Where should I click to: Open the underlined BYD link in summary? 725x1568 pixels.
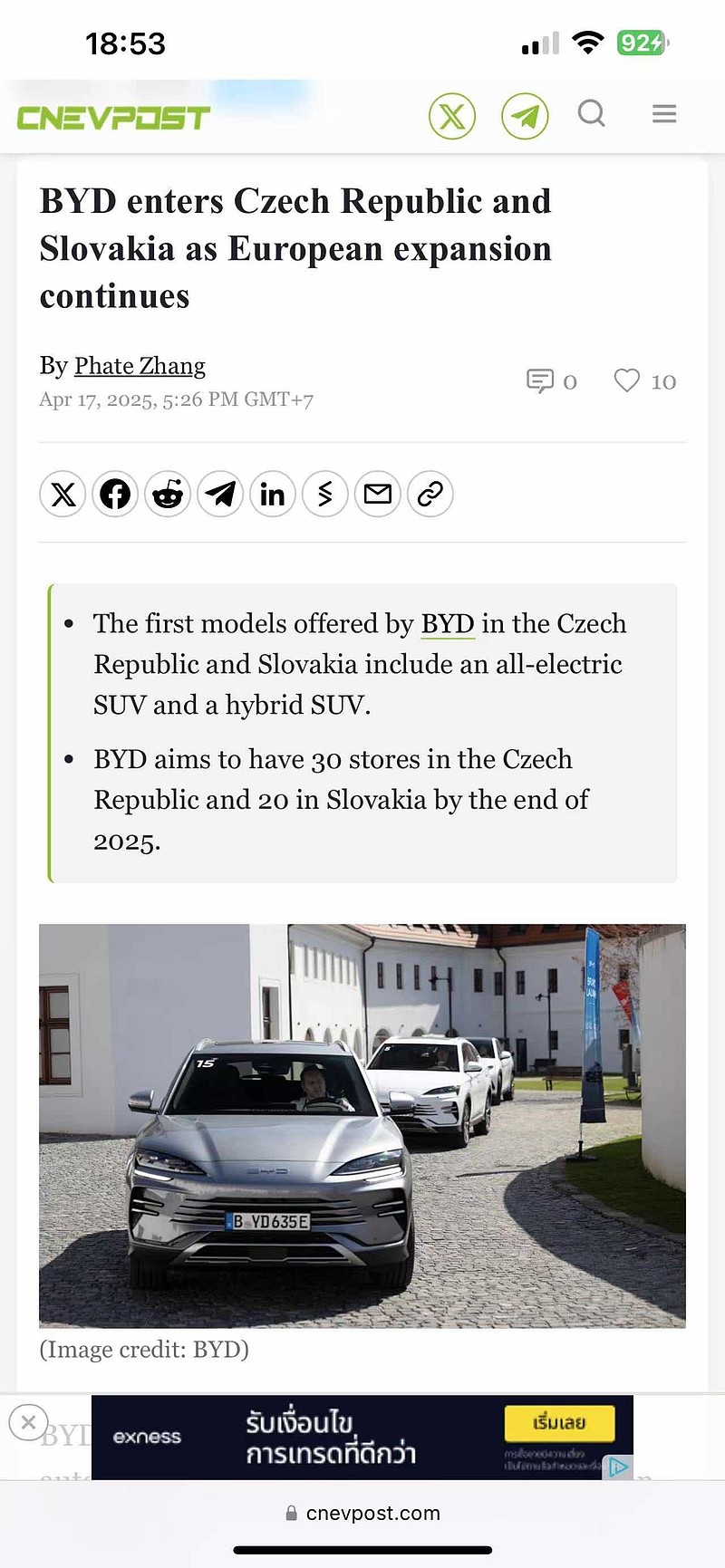[448, 624]
